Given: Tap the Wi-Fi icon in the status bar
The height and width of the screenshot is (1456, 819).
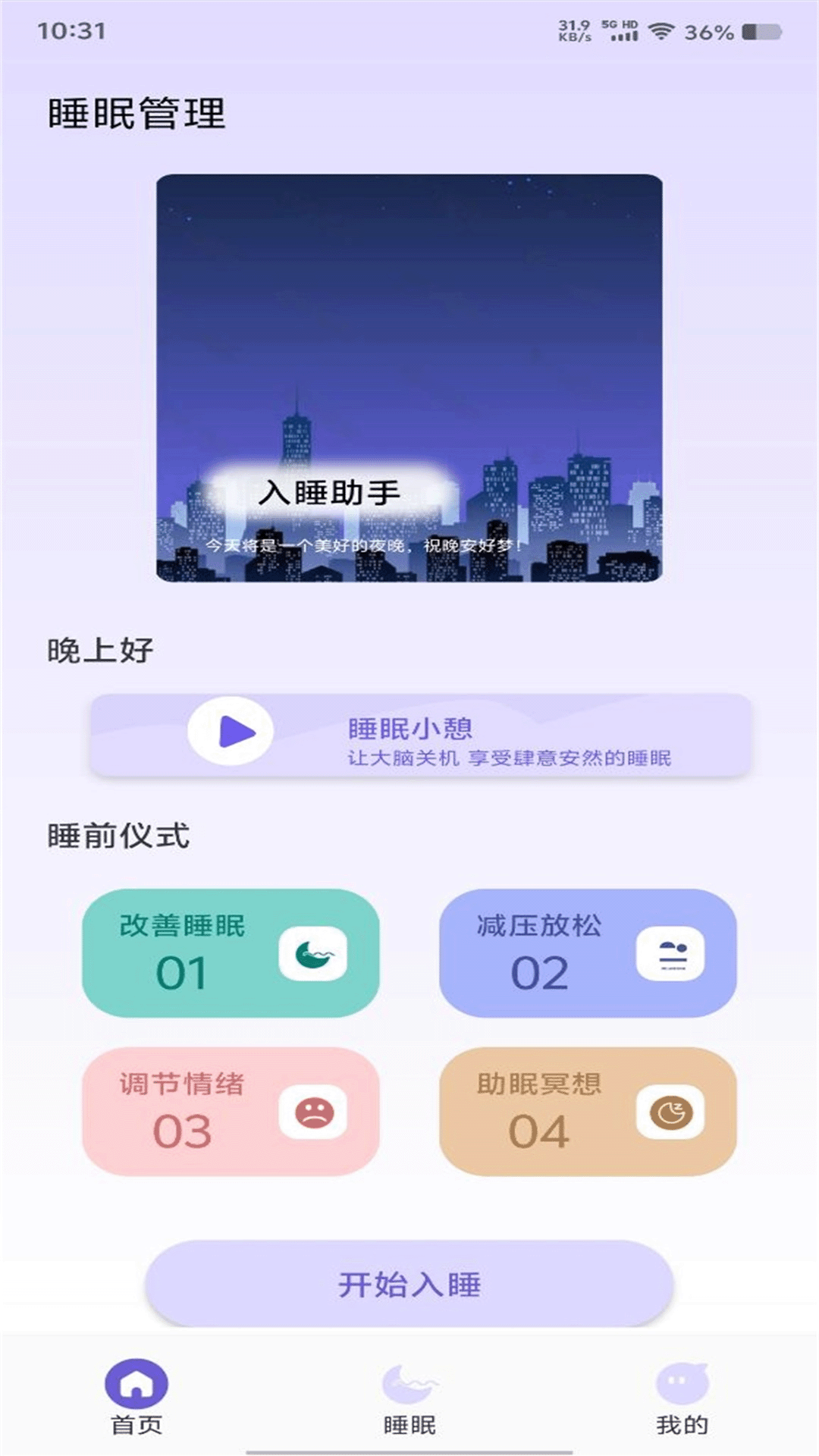Looking at the screenshot, I should [664, 32].
